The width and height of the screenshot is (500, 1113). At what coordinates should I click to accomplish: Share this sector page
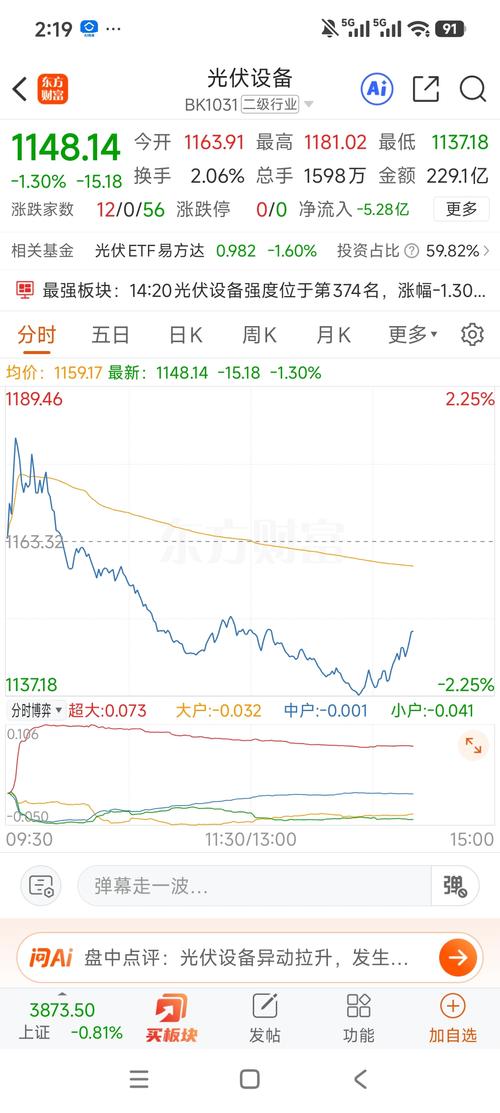pyautogui.click(x=425, y=89)
